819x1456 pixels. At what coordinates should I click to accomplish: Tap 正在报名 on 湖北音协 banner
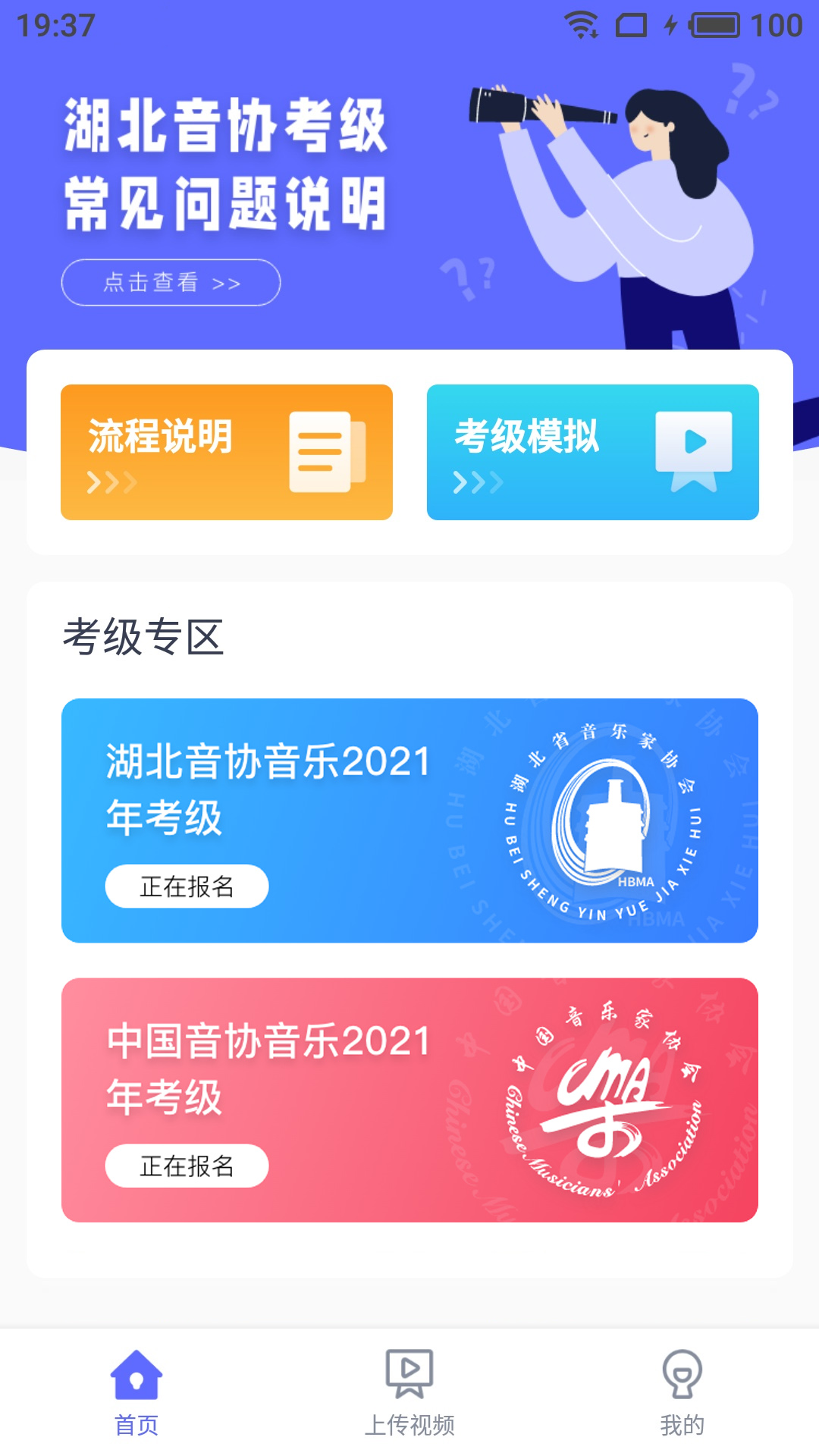pos(186,885)
